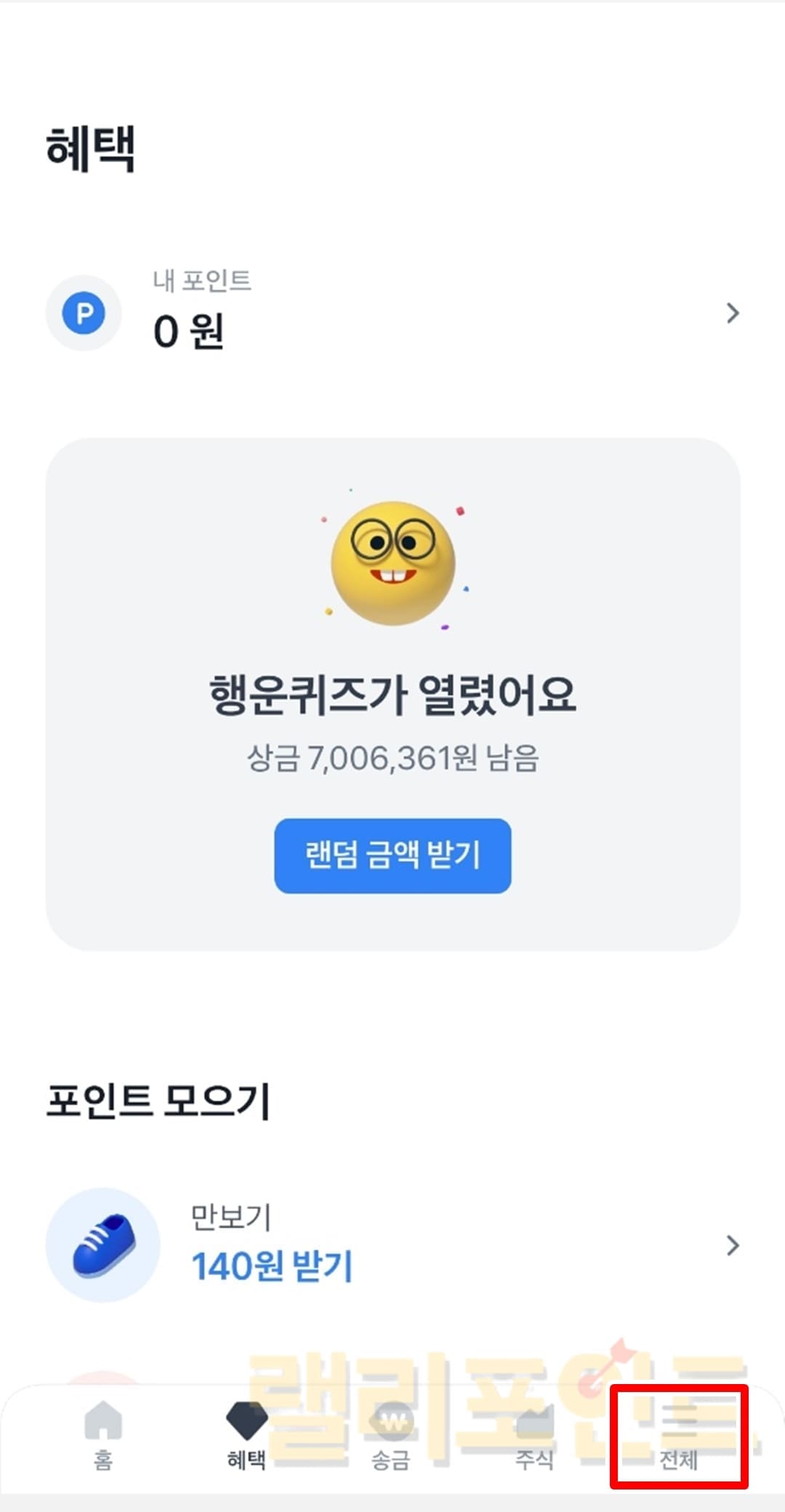This screenshot has height=1512, width=785.
Task: Tap the 행운퀴즈가 열렸어요 card heading
Action: point(392,698)
